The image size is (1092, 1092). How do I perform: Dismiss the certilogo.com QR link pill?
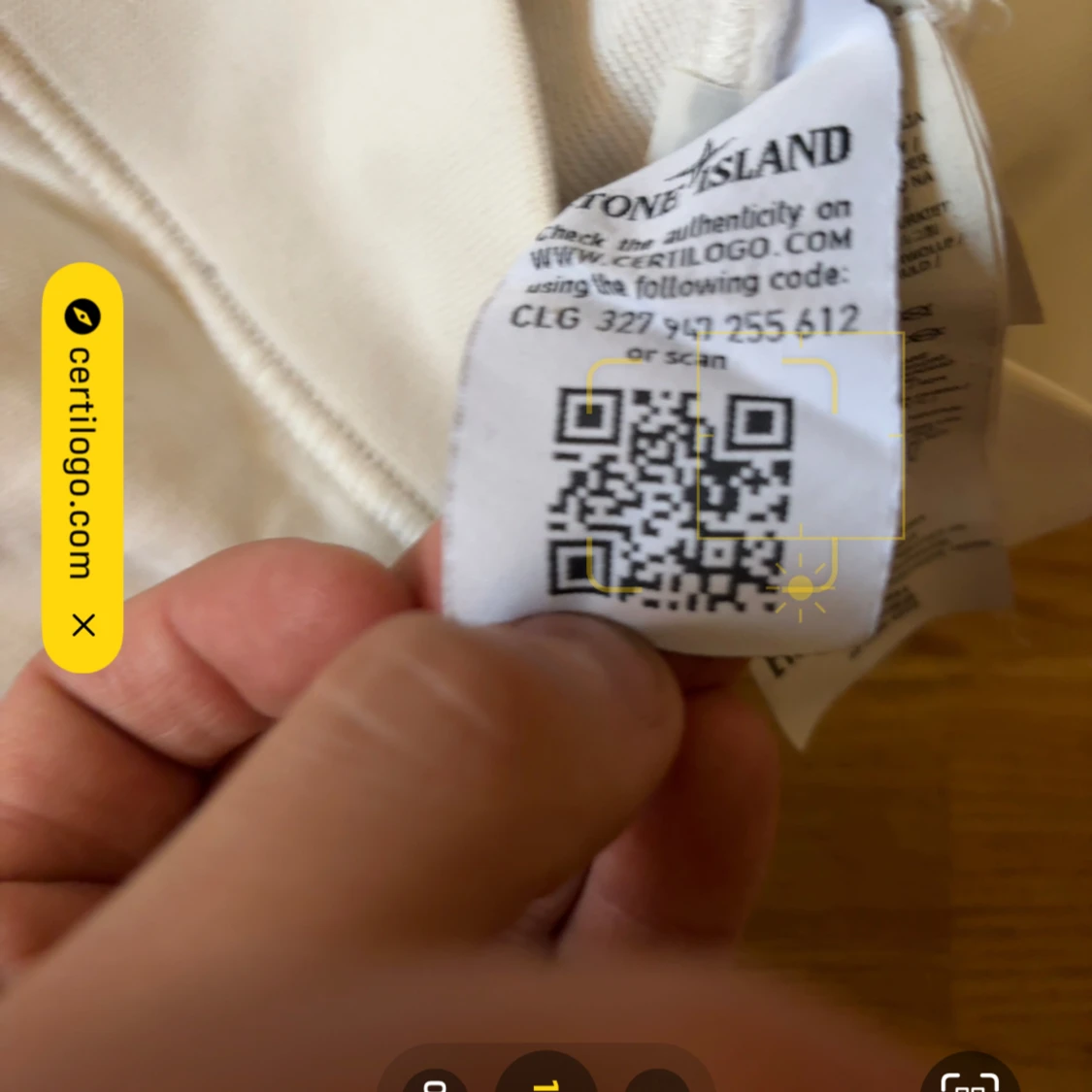click(83, 625)
